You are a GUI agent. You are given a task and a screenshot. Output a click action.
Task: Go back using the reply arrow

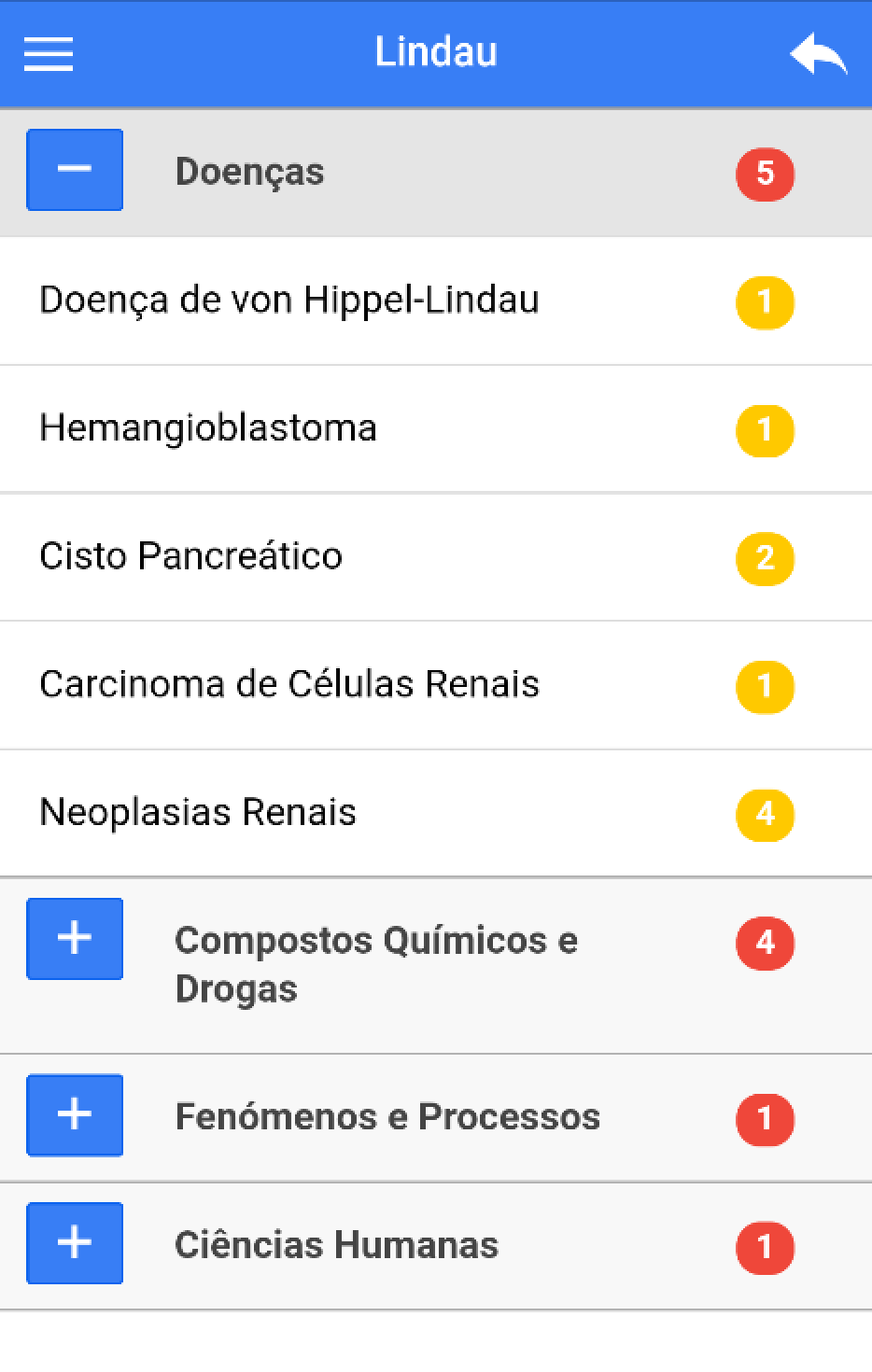pos(818,54)
